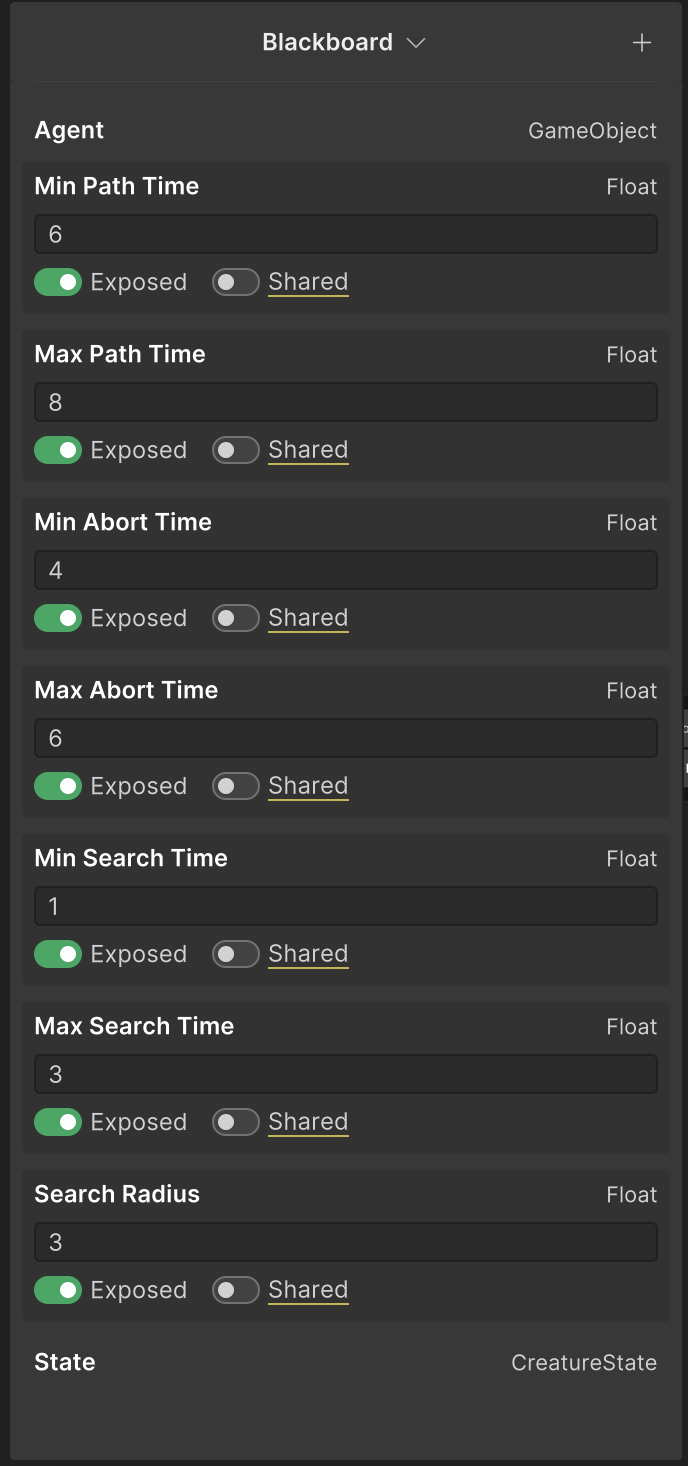Viewport: 688px width, 1466px height.
Task: Turn off Exposed for Min Path Time
Action: (x=58, y=282)
